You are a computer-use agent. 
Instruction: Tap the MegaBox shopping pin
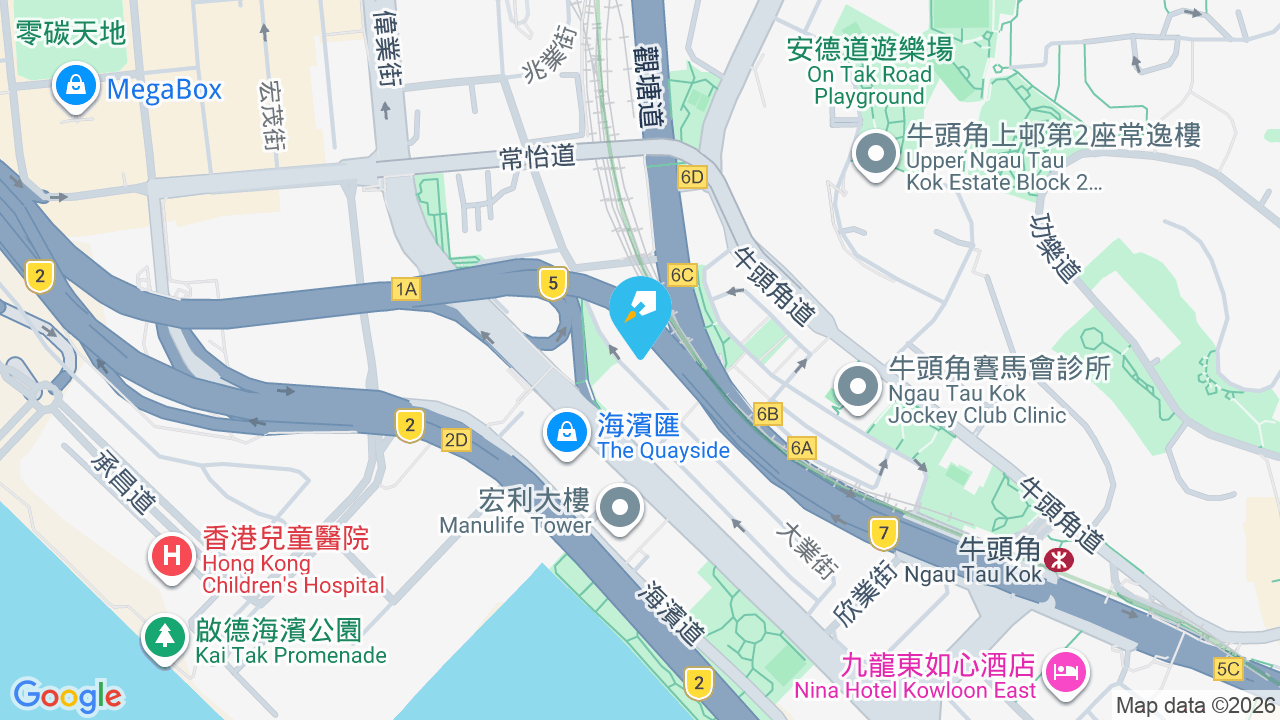[x=76, y=88]
